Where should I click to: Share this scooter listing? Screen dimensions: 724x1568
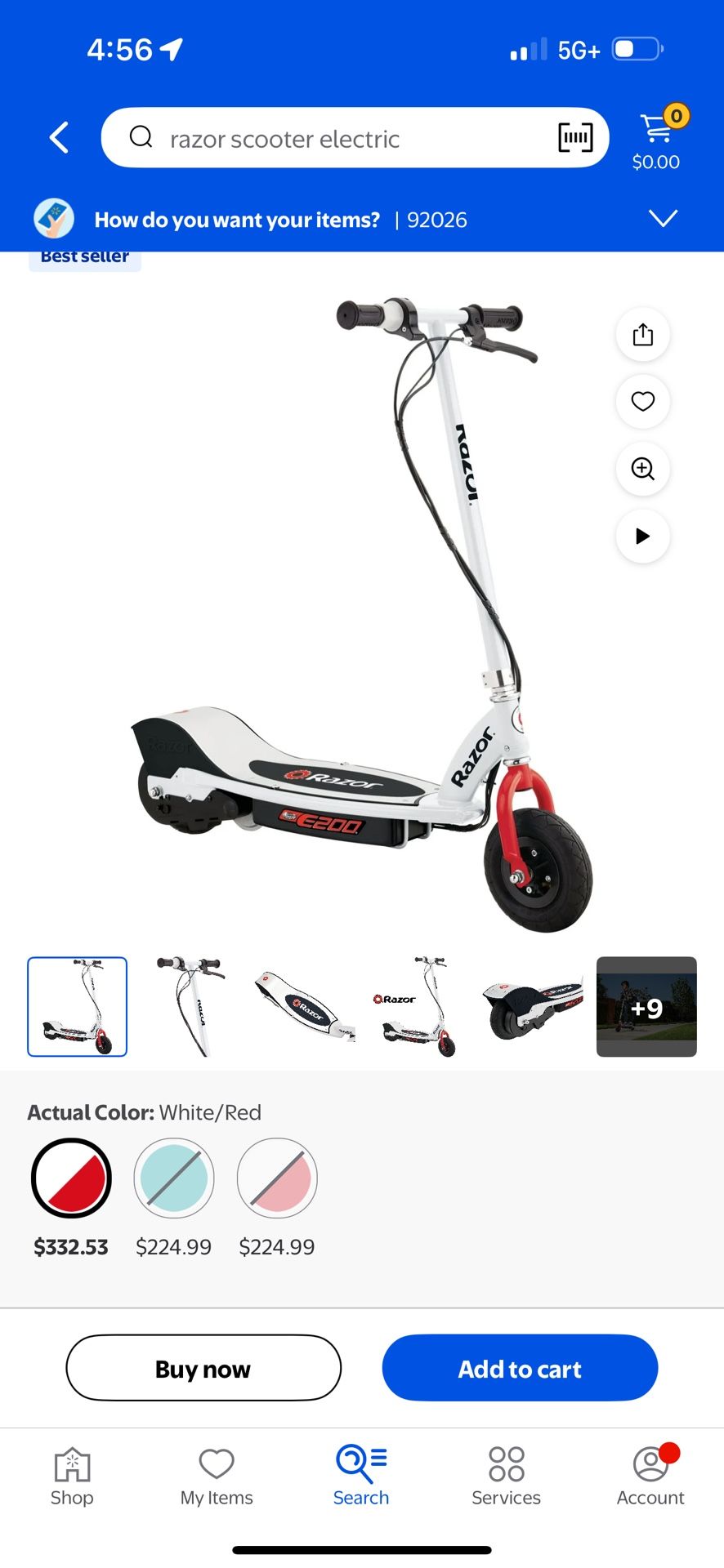tap(642, 335)
